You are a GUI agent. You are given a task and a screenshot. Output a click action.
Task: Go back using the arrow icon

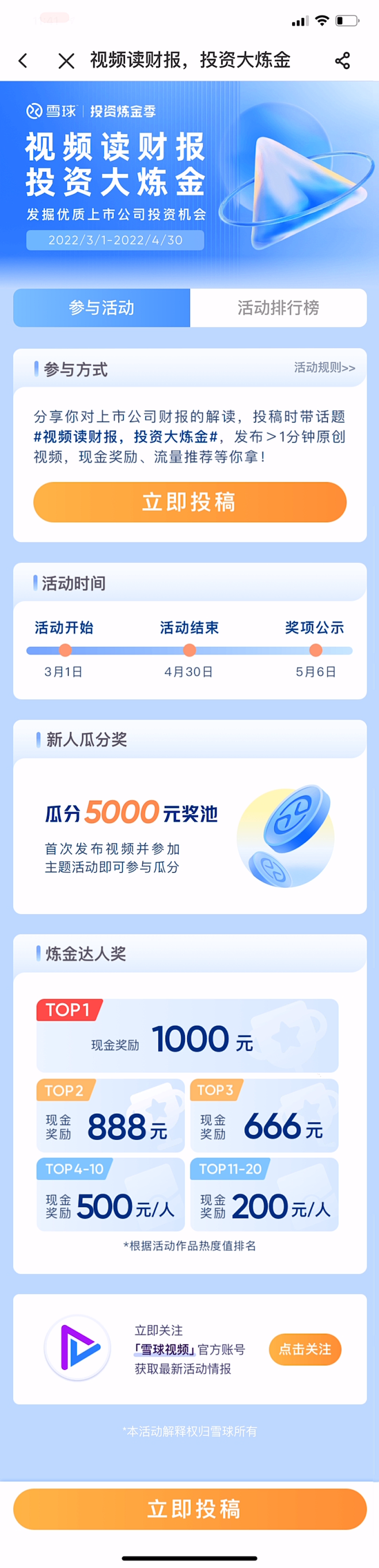pos(23,61)
